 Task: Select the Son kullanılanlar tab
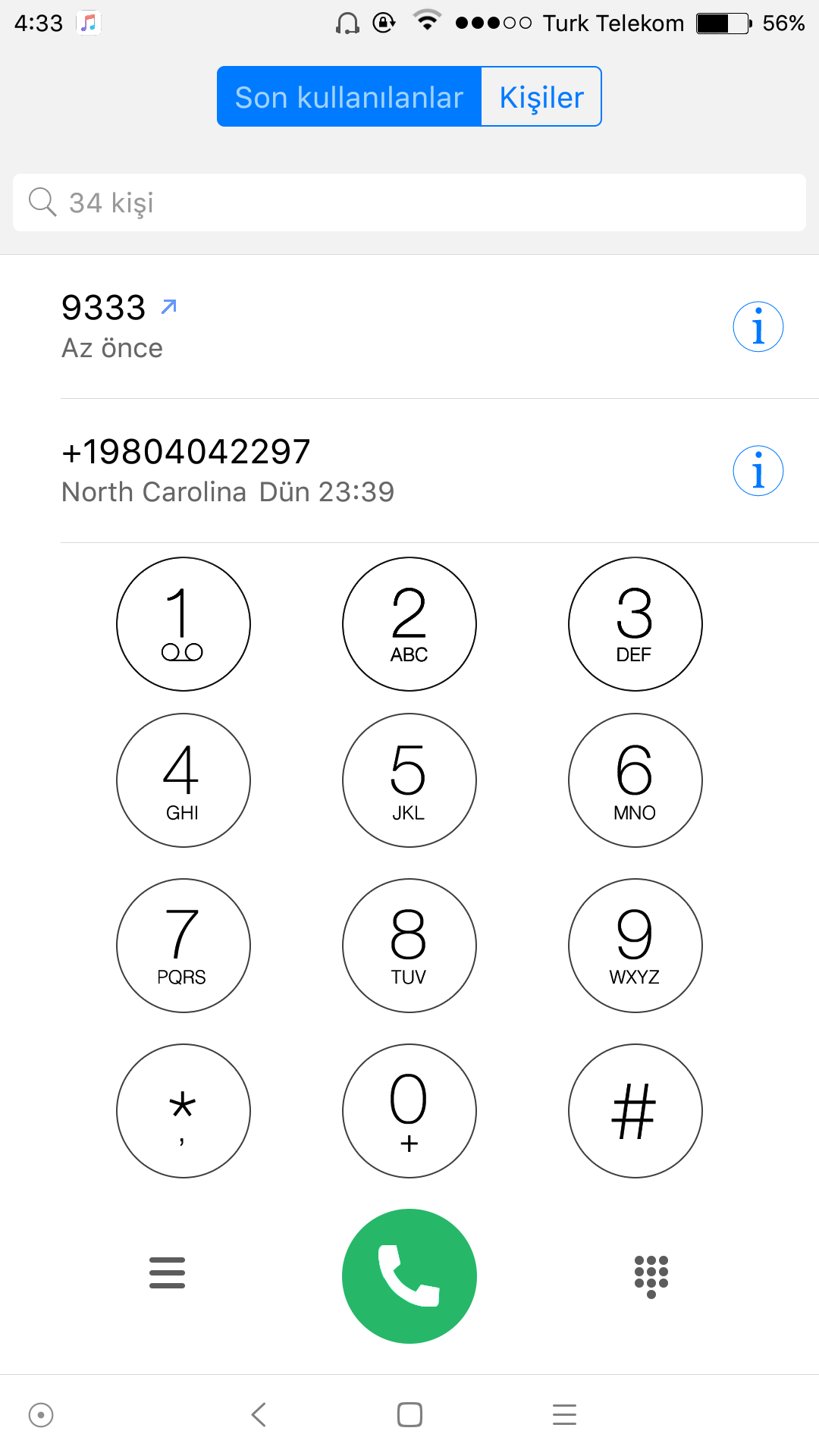[349, 97]
